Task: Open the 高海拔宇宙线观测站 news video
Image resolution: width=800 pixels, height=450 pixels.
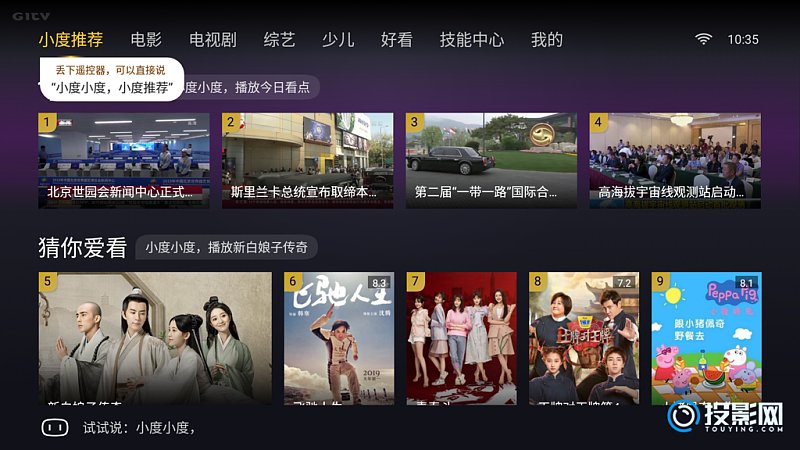Action: click(x=675, y=160)
